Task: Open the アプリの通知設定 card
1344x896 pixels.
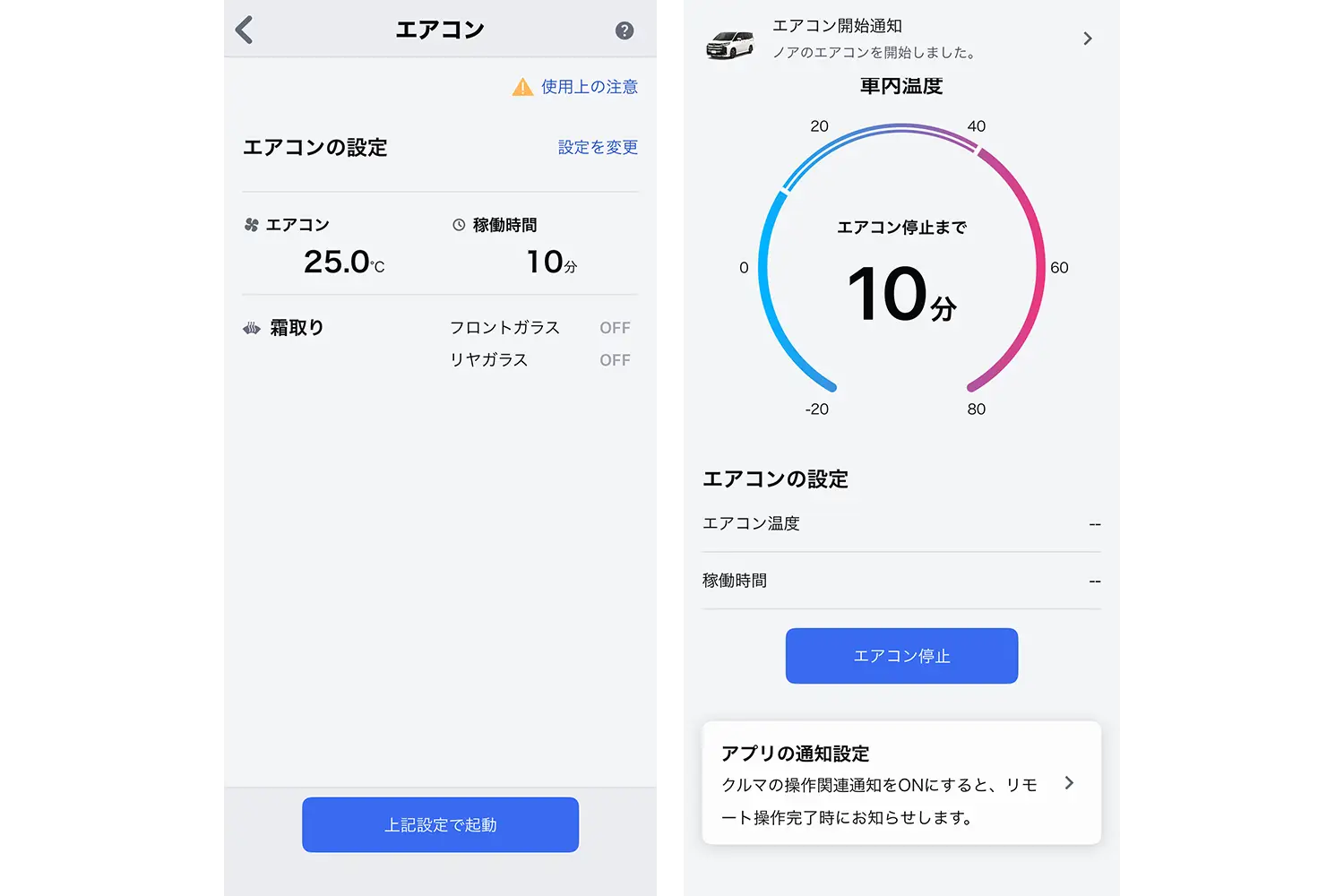Action: coord(900,783)
